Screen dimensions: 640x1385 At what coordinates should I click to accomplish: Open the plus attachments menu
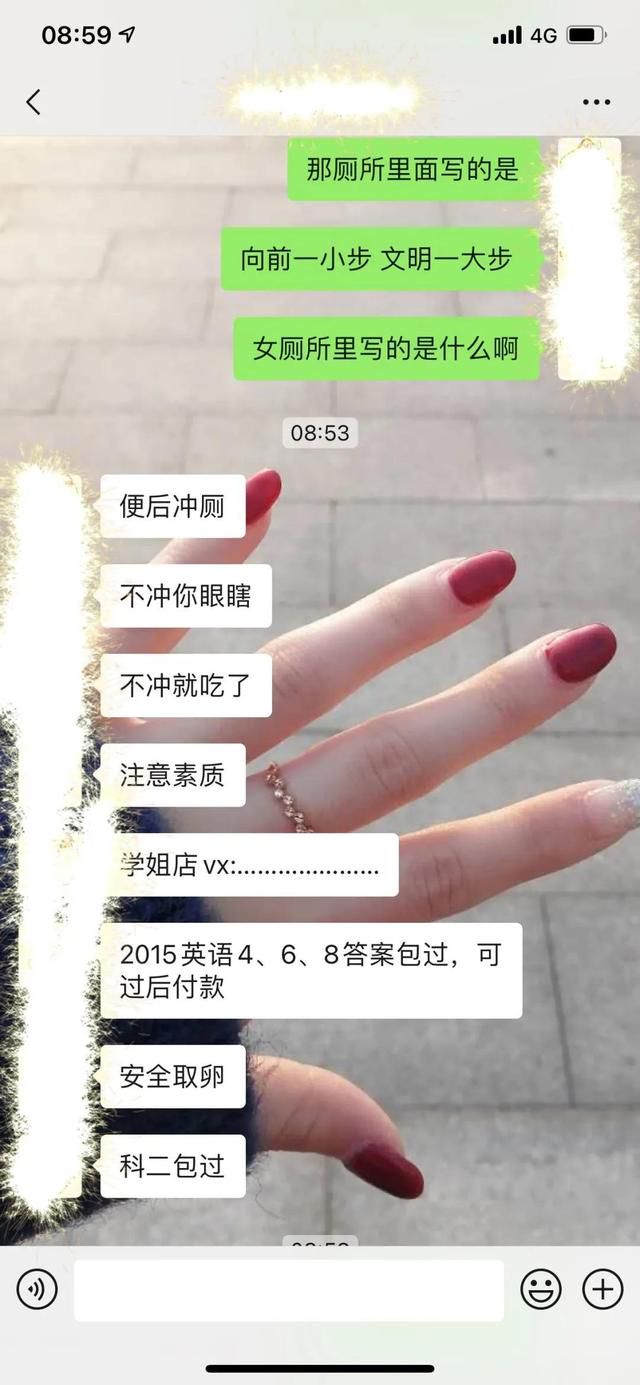coord(603,1290)
